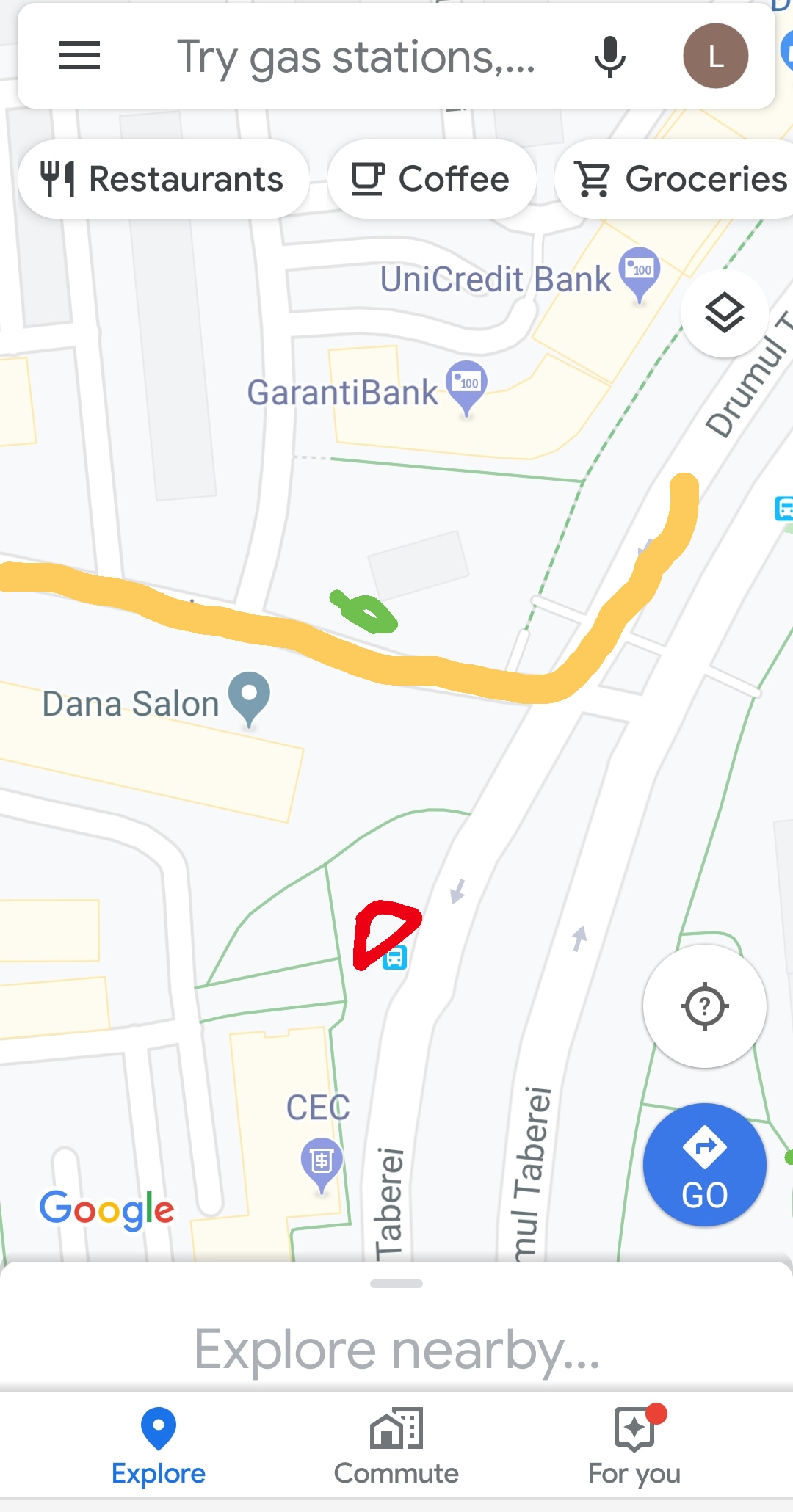Viewport: 793px width, 1512px height.
Task: Start voice search with the microphone
Action: tap(609, 56)
